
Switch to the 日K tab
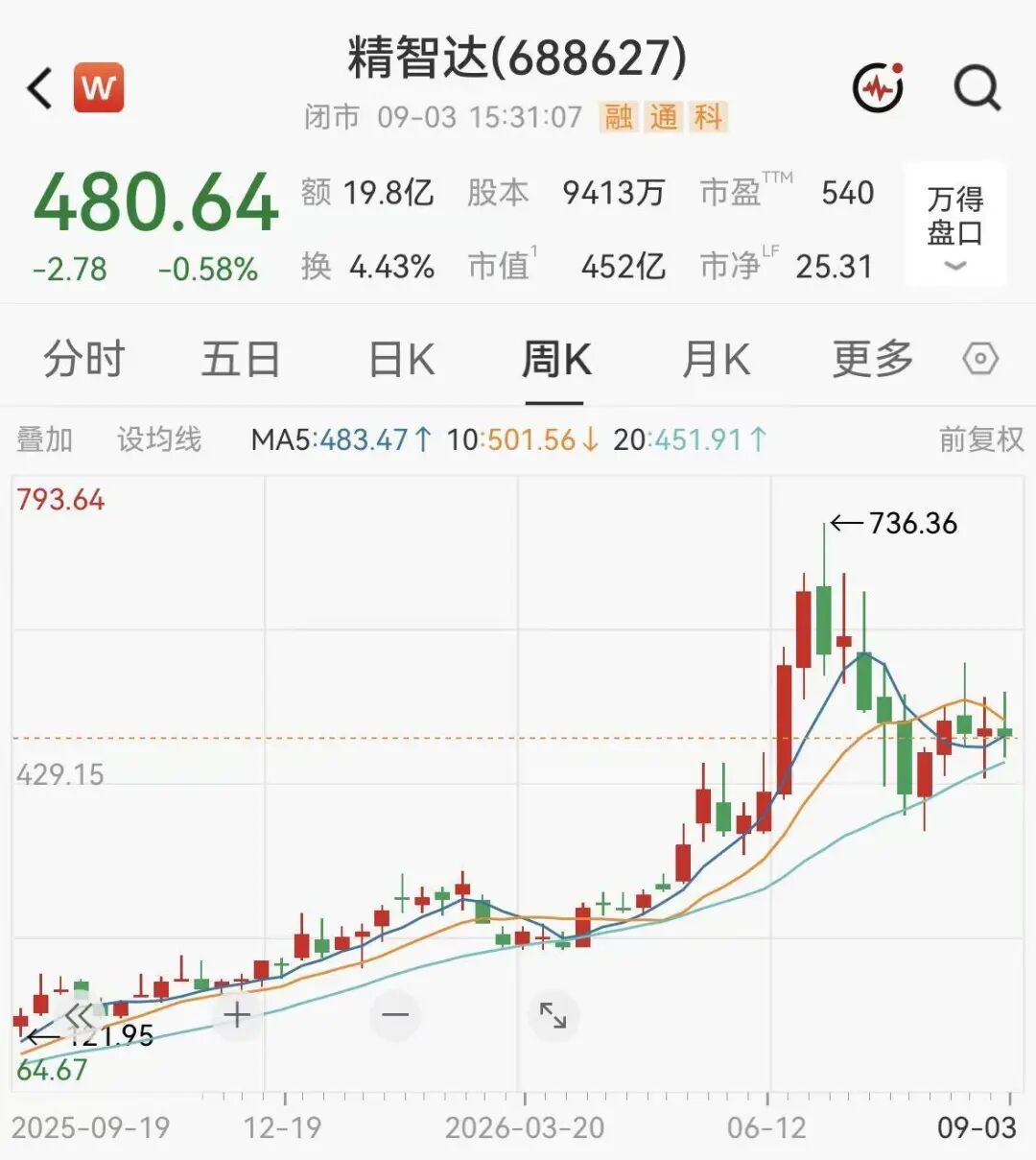[402, 360]
